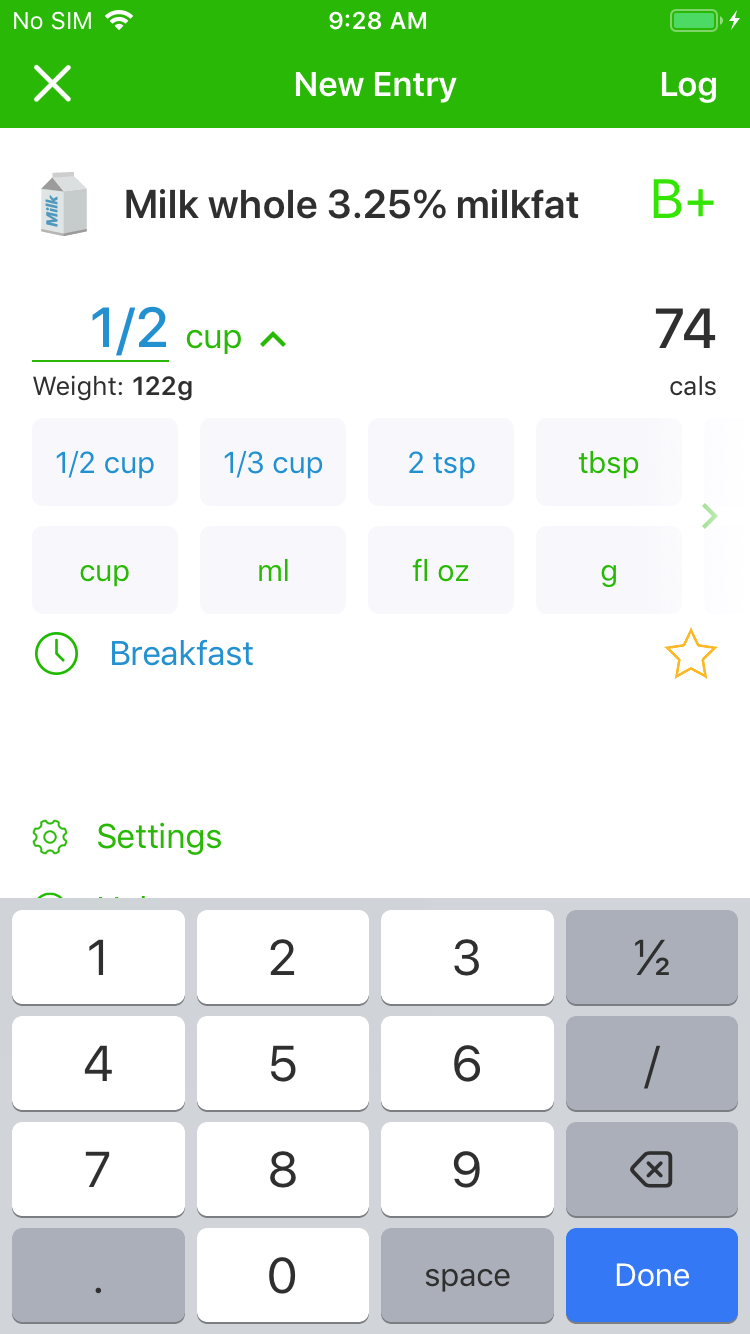Show more serving size options arrow

(710, 516)
